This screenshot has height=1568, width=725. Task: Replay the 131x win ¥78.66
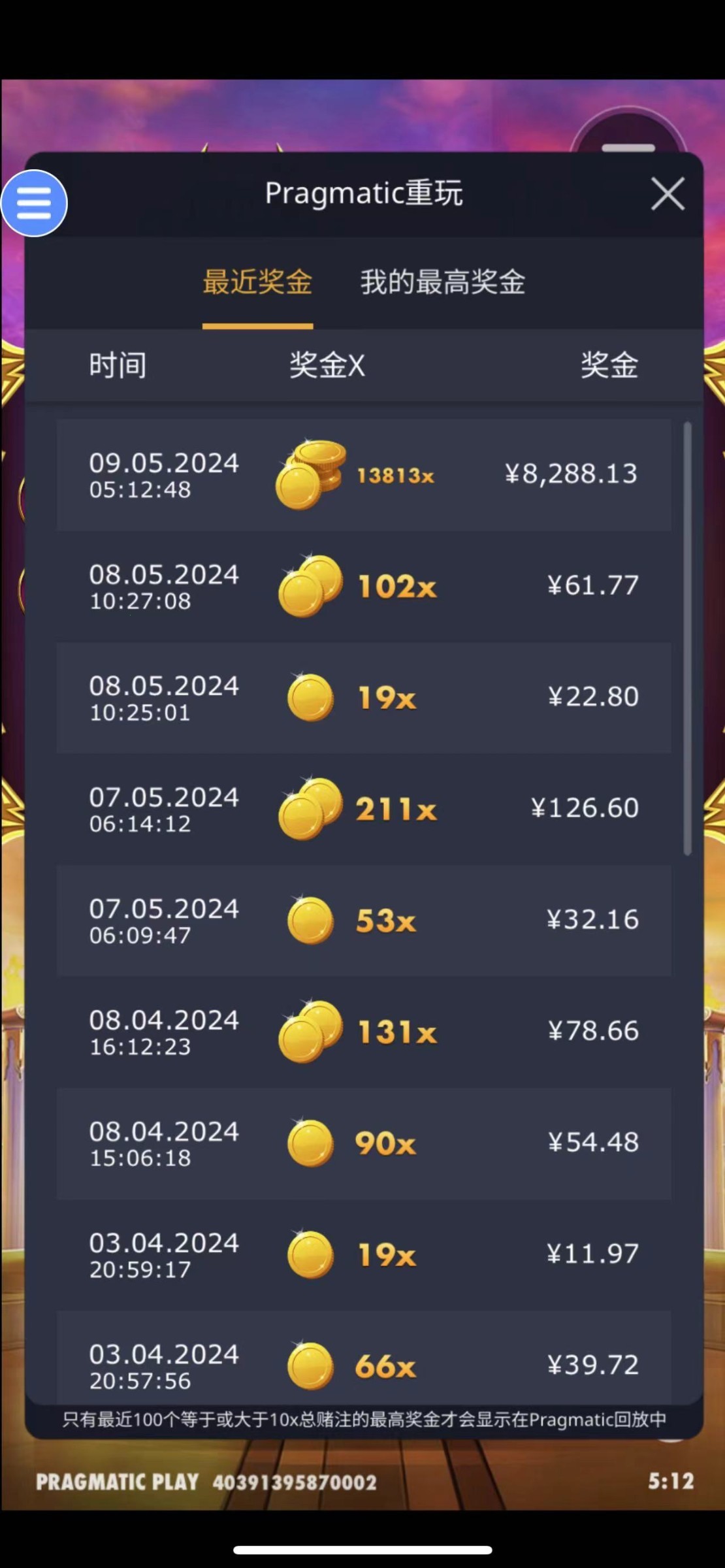363,1032
